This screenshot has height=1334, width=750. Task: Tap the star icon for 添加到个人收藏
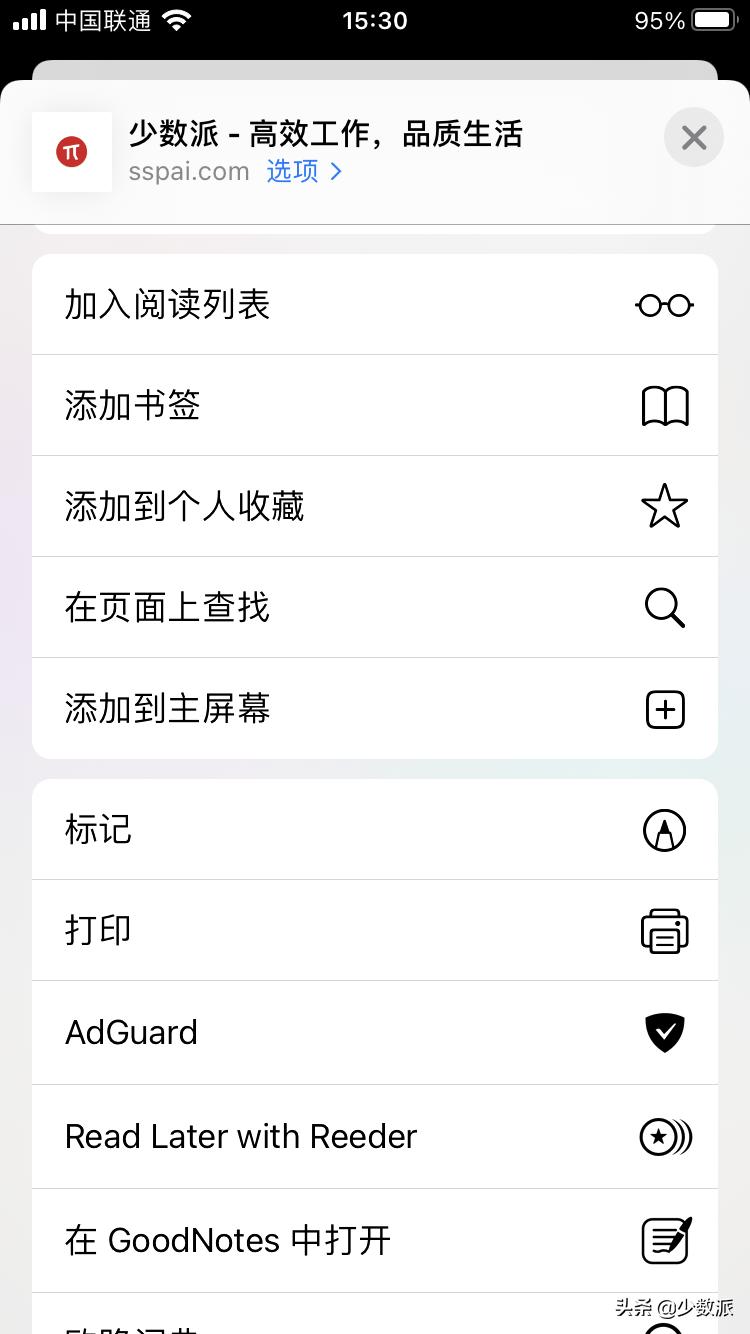665,506
